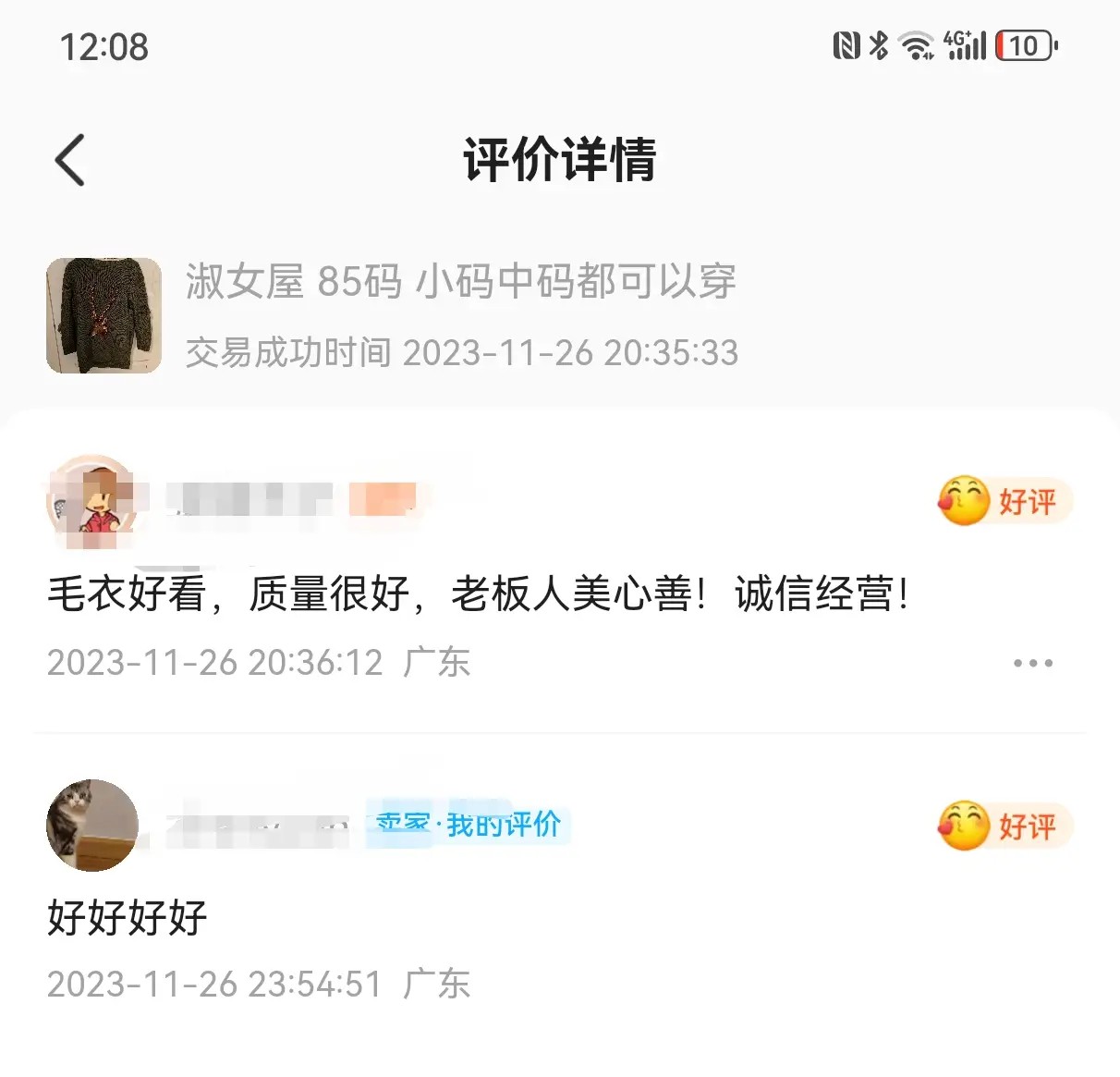Go back from the 评价详情 page

coord(70,160)
